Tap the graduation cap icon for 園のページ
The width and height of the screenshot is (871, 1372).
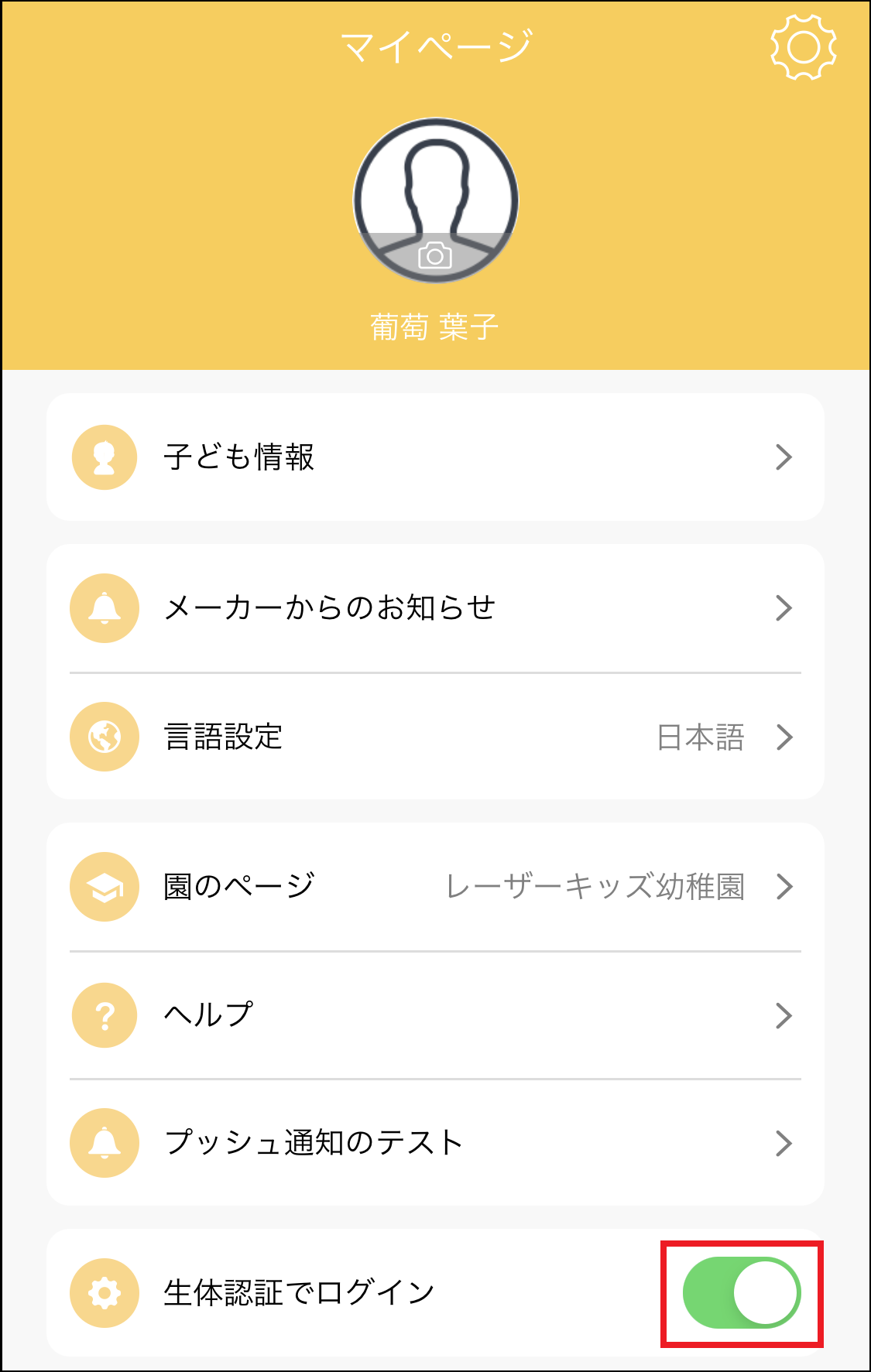tap(104, 887)
